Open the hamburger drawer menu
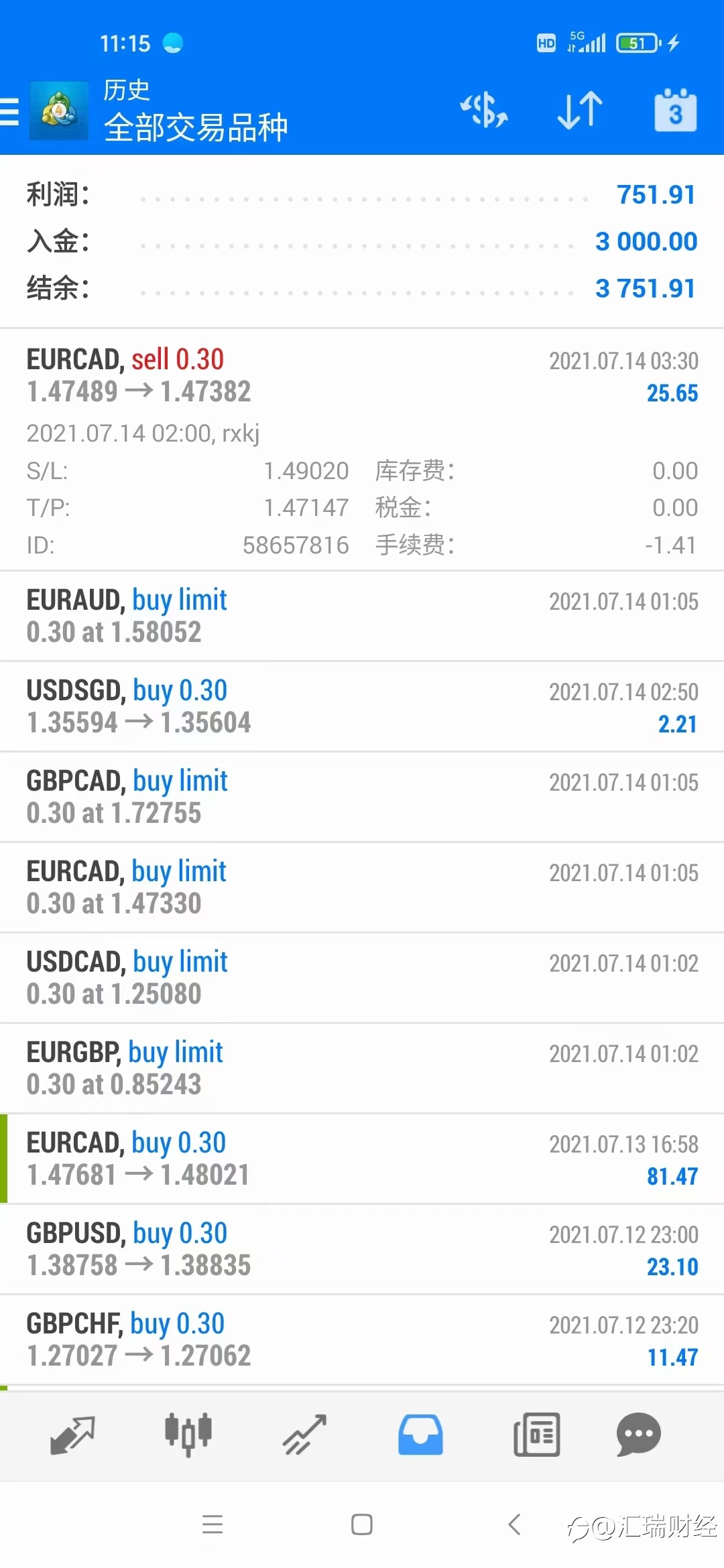The height and width of the screenshot is (1568, 724). pyautogui.click(x=11, y=111)
